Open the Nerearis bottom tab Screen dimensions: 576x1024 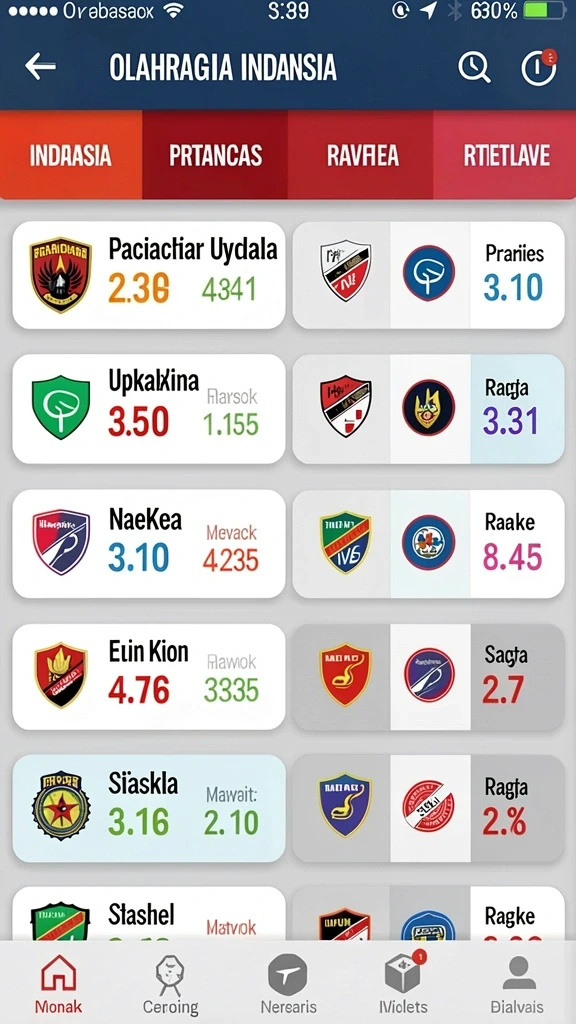coord(288,984)
